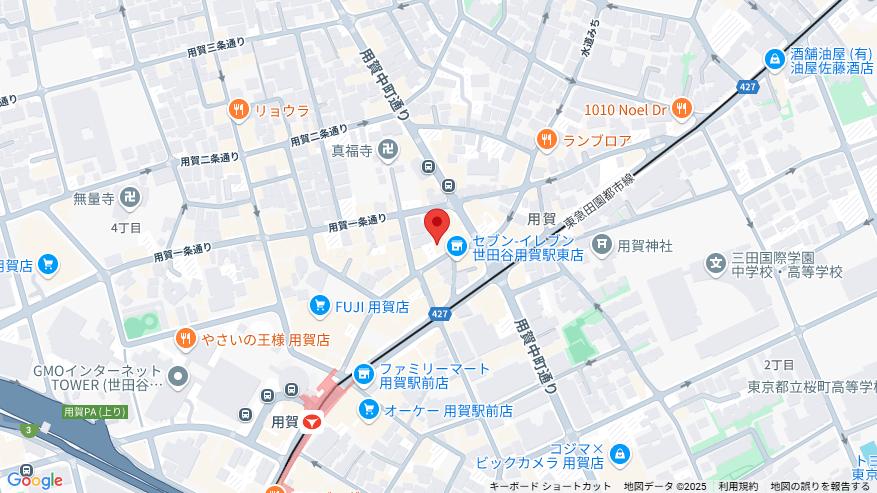Open the リョウラ restaurant marker
The height and width of the screenshot is (493, 877).
[238, 110]
